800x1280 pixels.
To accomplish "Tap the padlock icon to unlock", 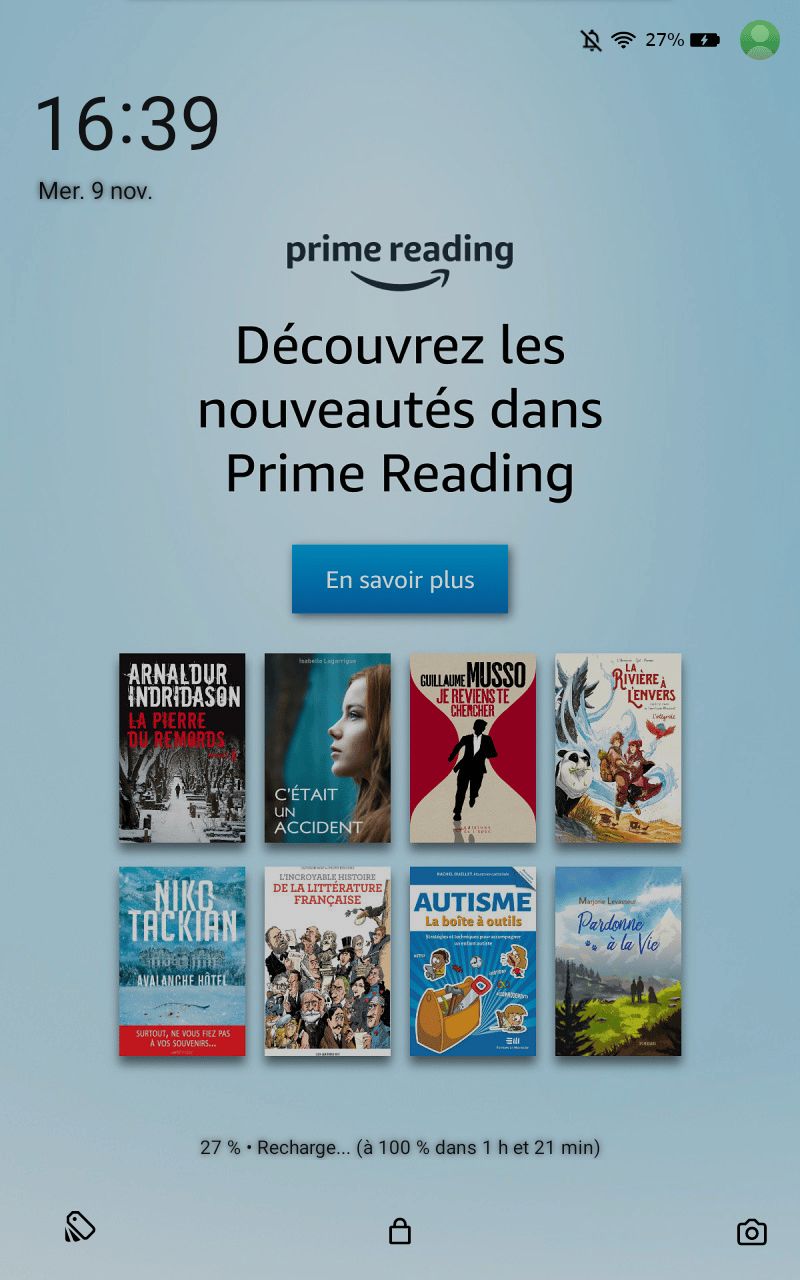I will [x=400, y=1231].
